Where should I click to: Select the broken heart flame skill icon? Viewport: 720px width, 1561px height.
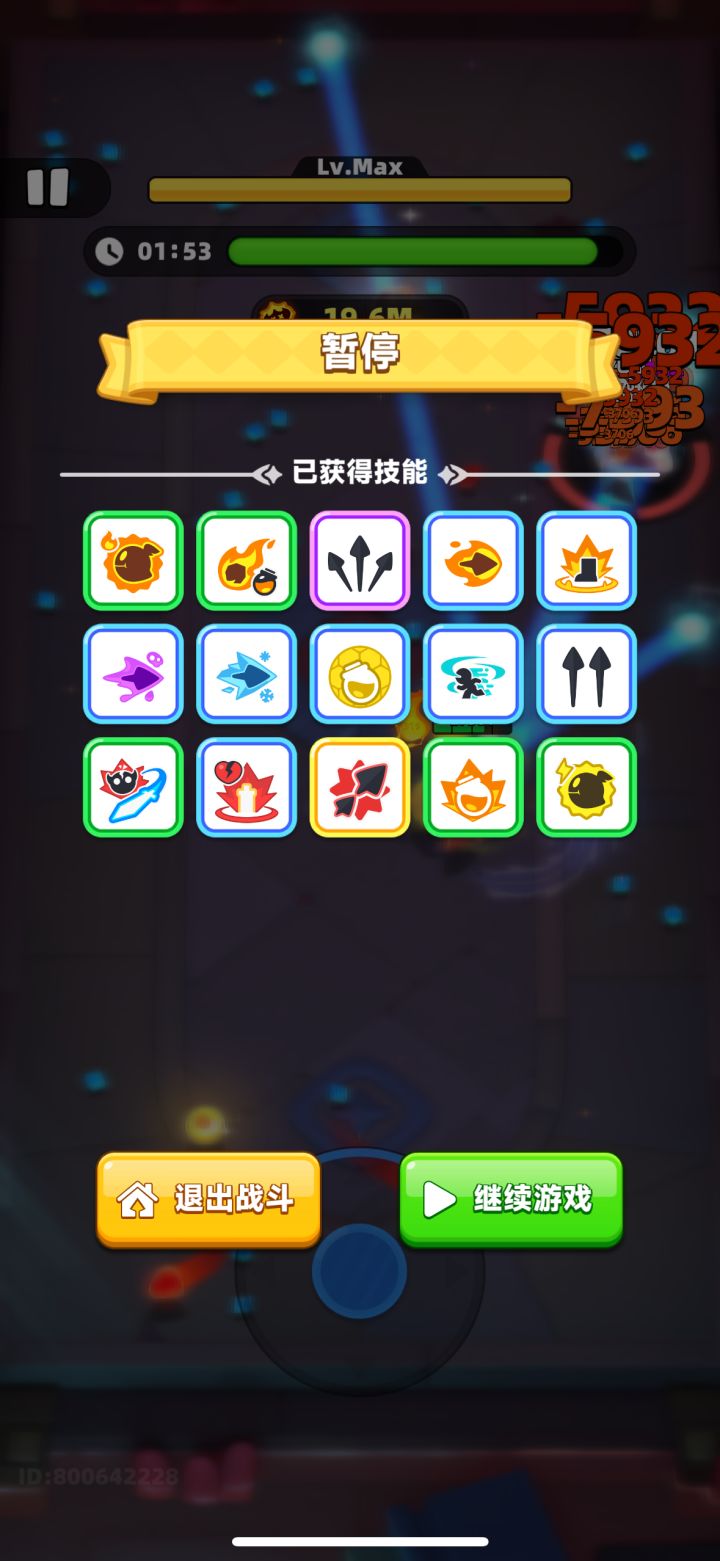(246, 787)
